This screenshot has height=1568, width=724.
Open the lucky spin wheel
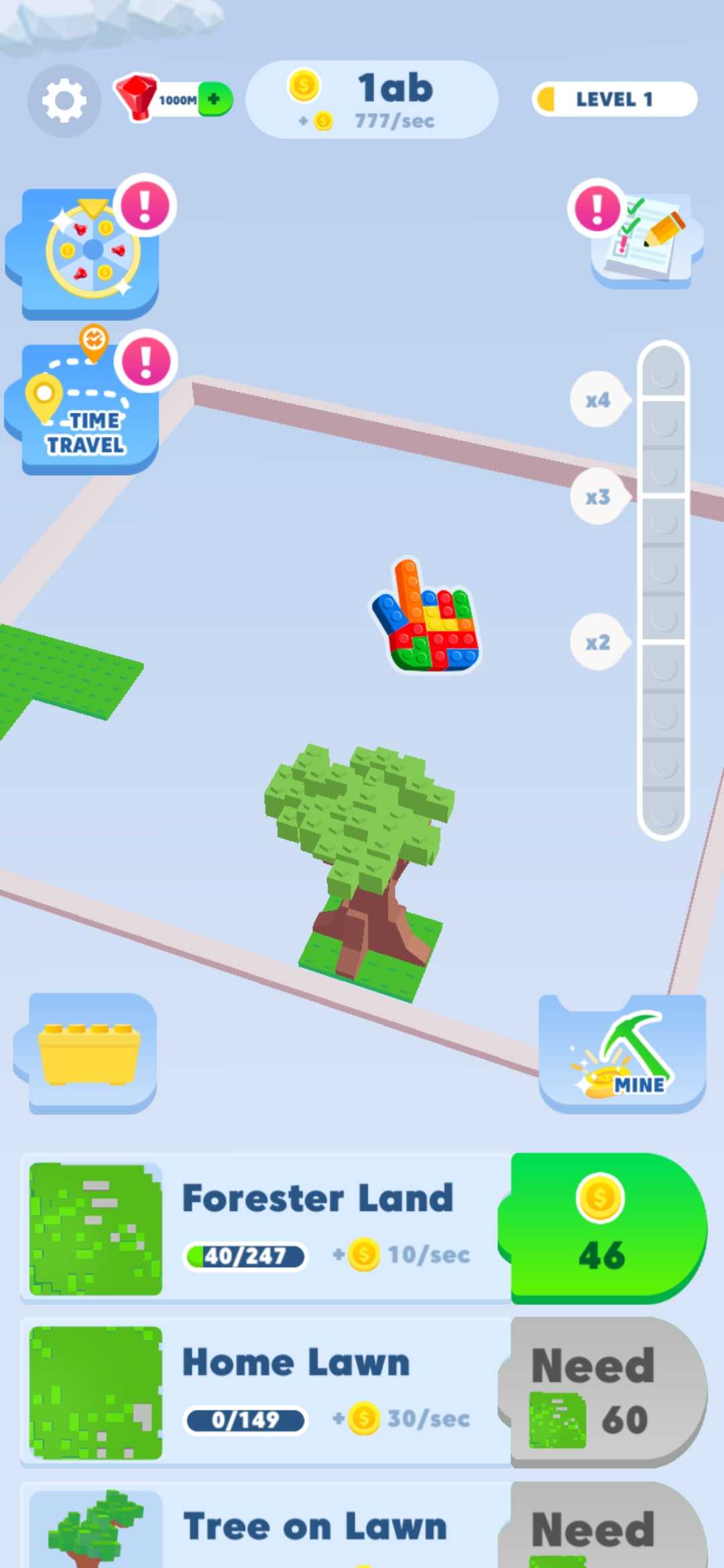point(90,251)
